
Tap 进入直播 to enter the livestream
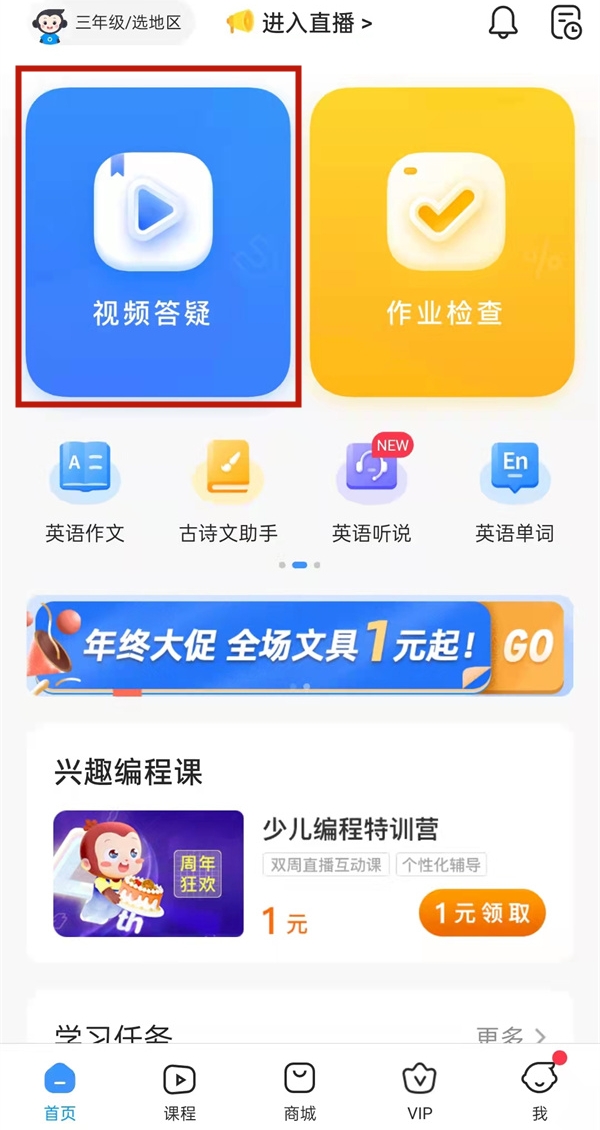300,22
